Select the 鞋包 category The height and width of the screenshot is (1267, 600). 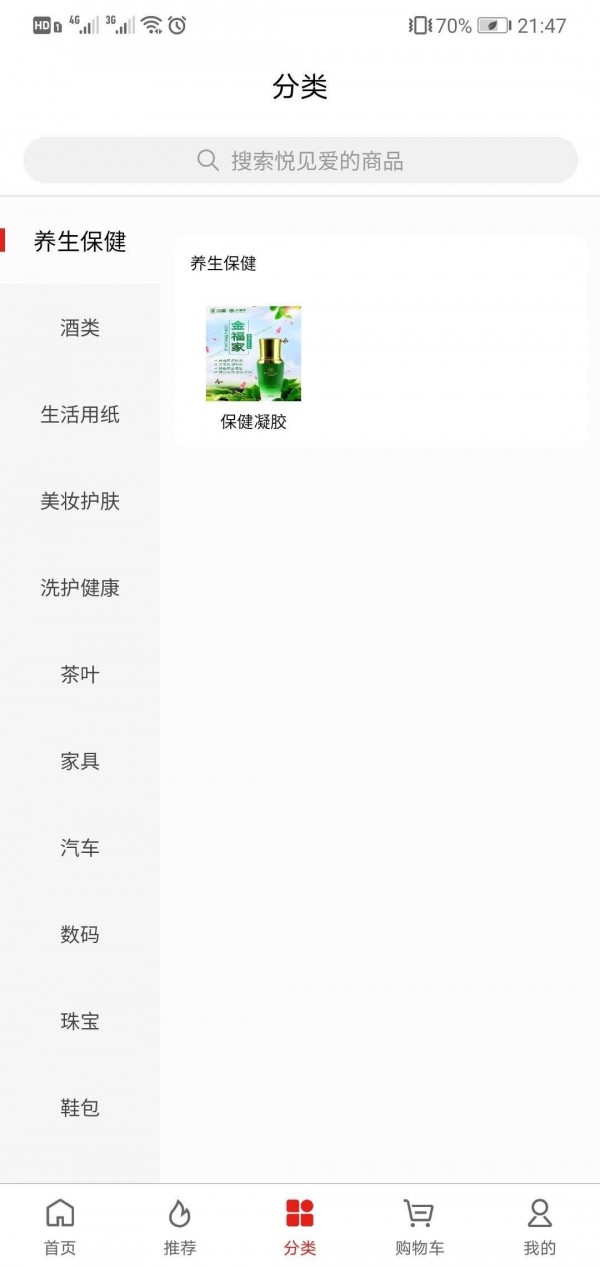pyautogui.click(x=80, y=1108)
